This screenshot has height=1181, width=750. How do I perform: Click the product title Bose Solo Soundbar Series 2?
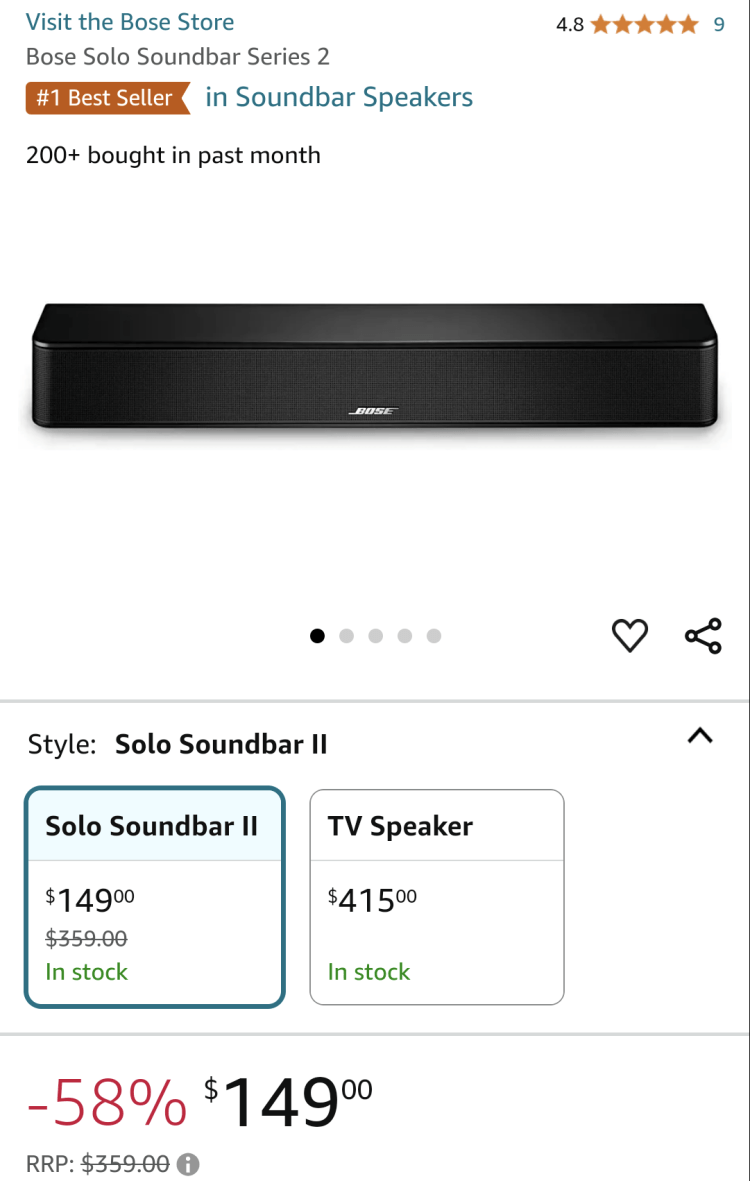click(x=178, y=57)
